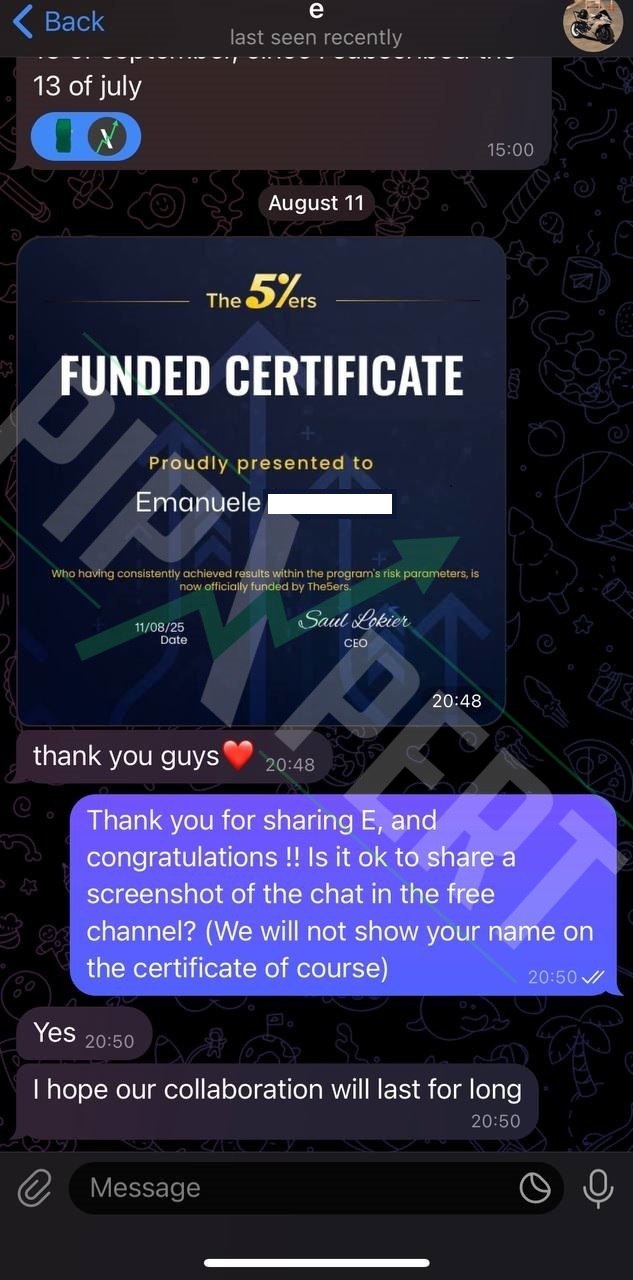Open the sticker panel icon
The image size is (633, 1280).
point(535,1187)
